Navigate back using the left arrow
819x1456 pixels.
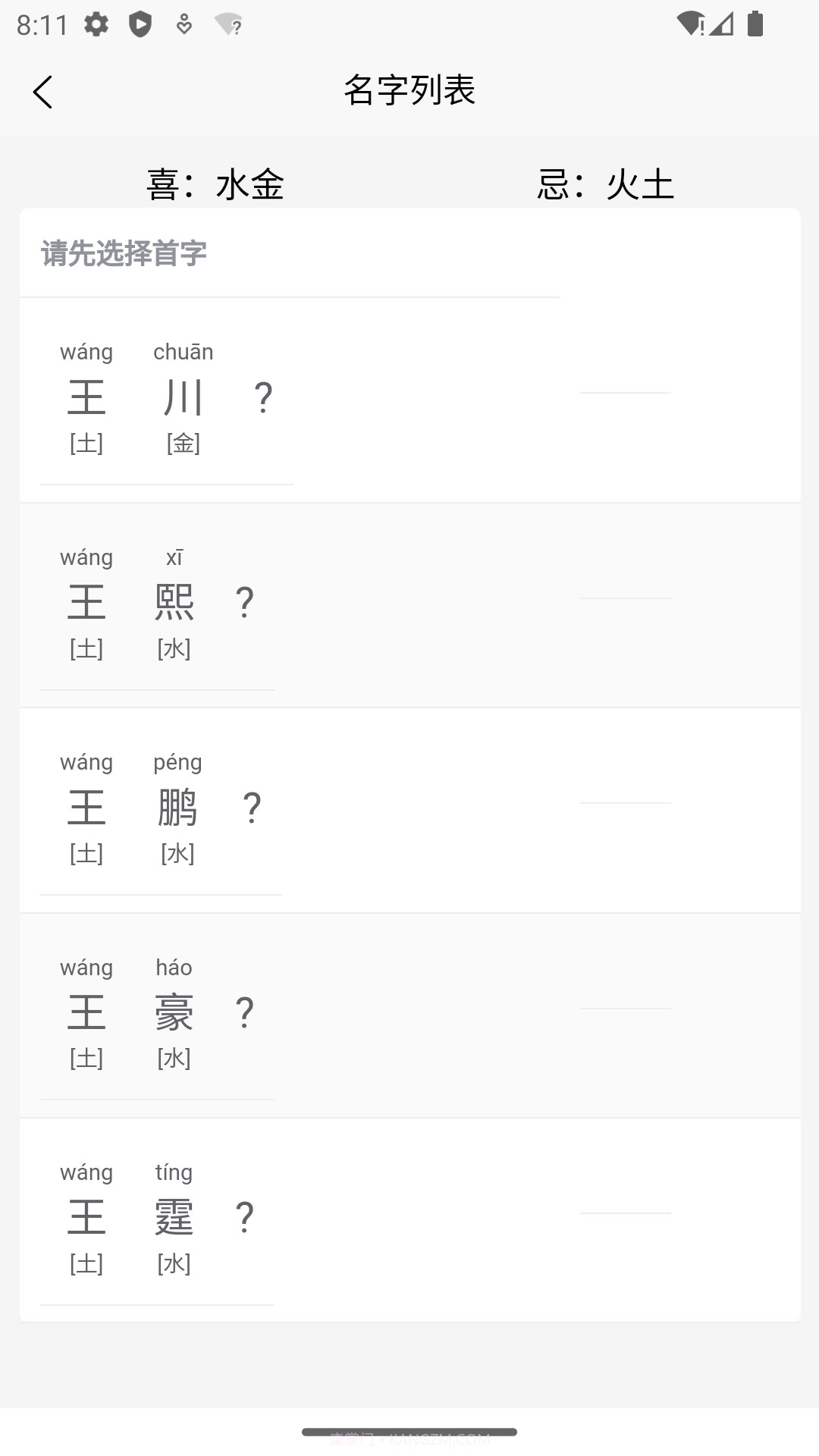point(43,91)
